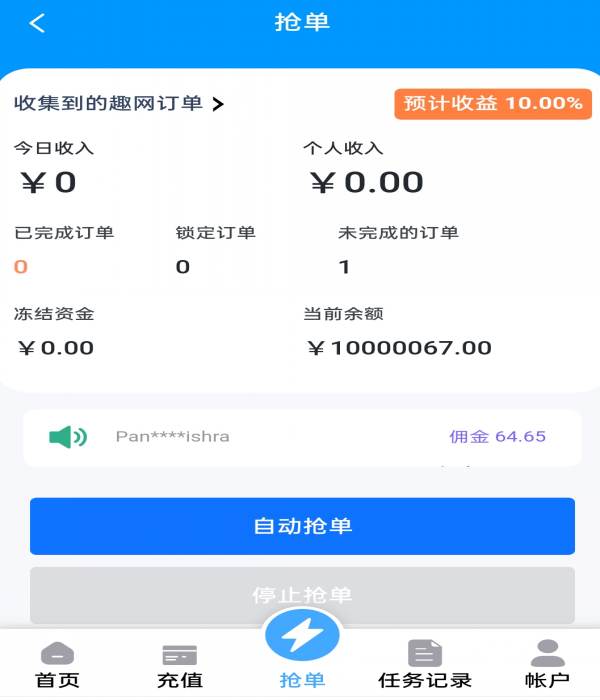Switch to the 首页 tab

pos(57,665)
